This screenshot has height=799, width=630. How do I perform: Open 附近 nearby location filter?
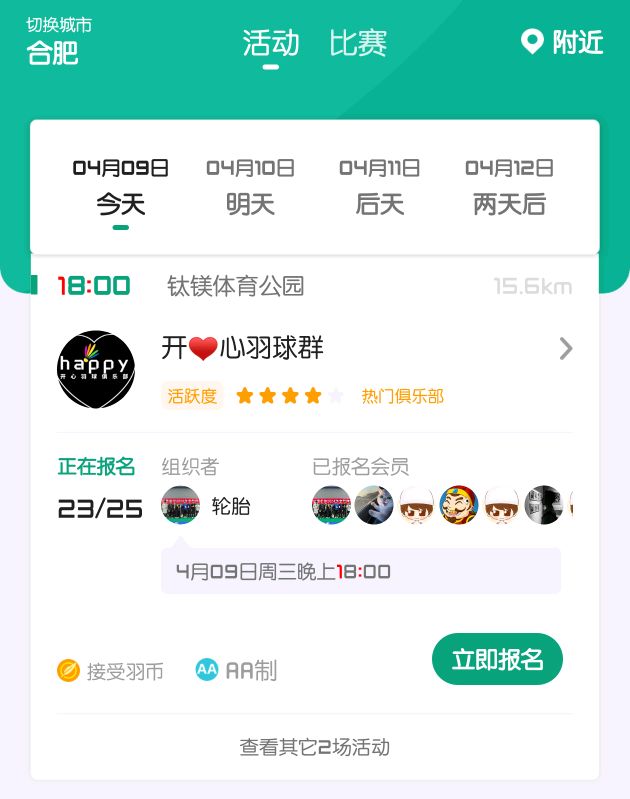tap(563, 42)
